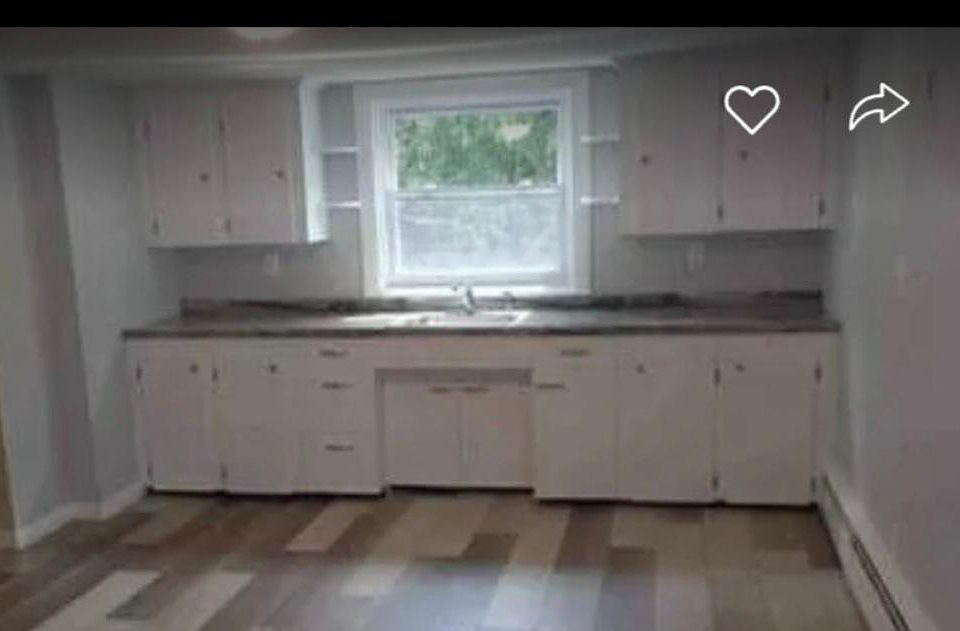Image resolution: width=960 pixels, height=631 pixels.
Task: Share this listing via arrow icon
Action: [x=878, y=107]
